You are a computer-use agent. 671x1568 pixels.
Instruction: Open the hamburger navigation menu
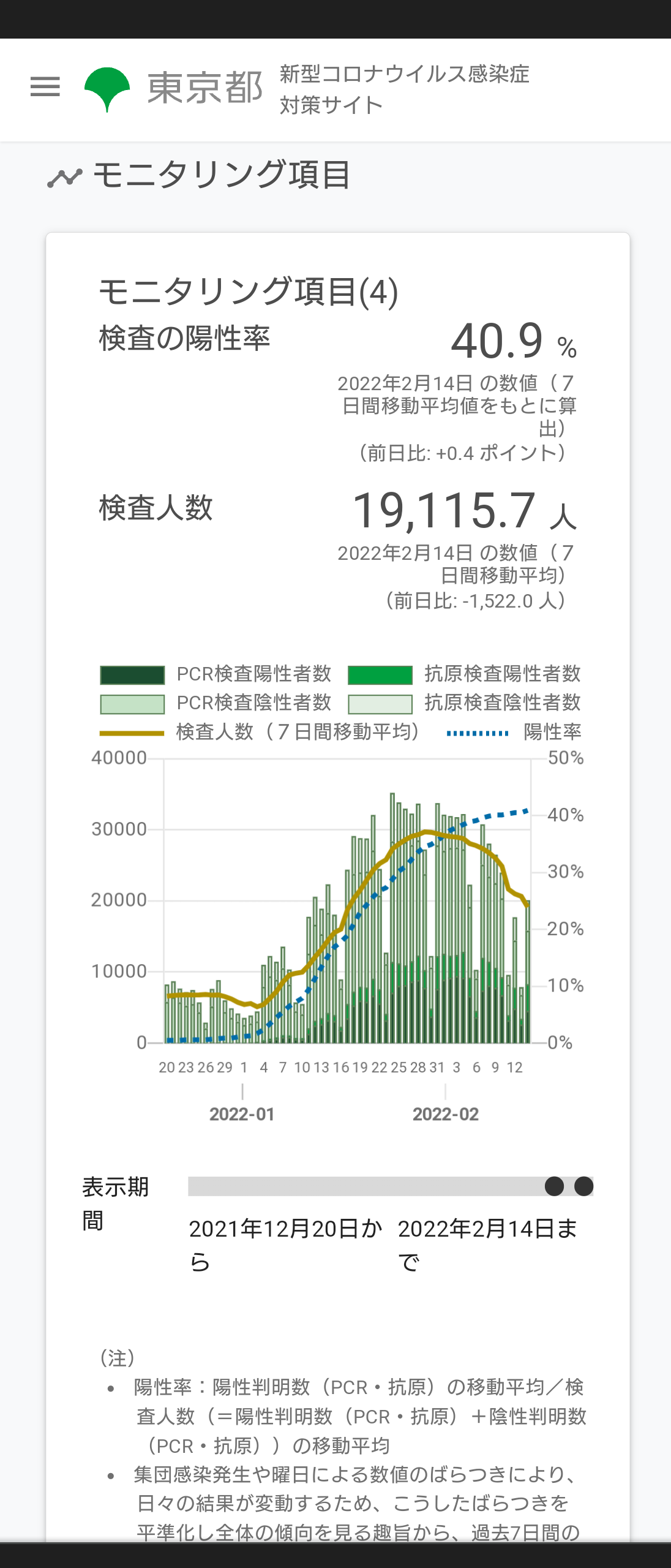pyautogui.click(x=45, y=86)
